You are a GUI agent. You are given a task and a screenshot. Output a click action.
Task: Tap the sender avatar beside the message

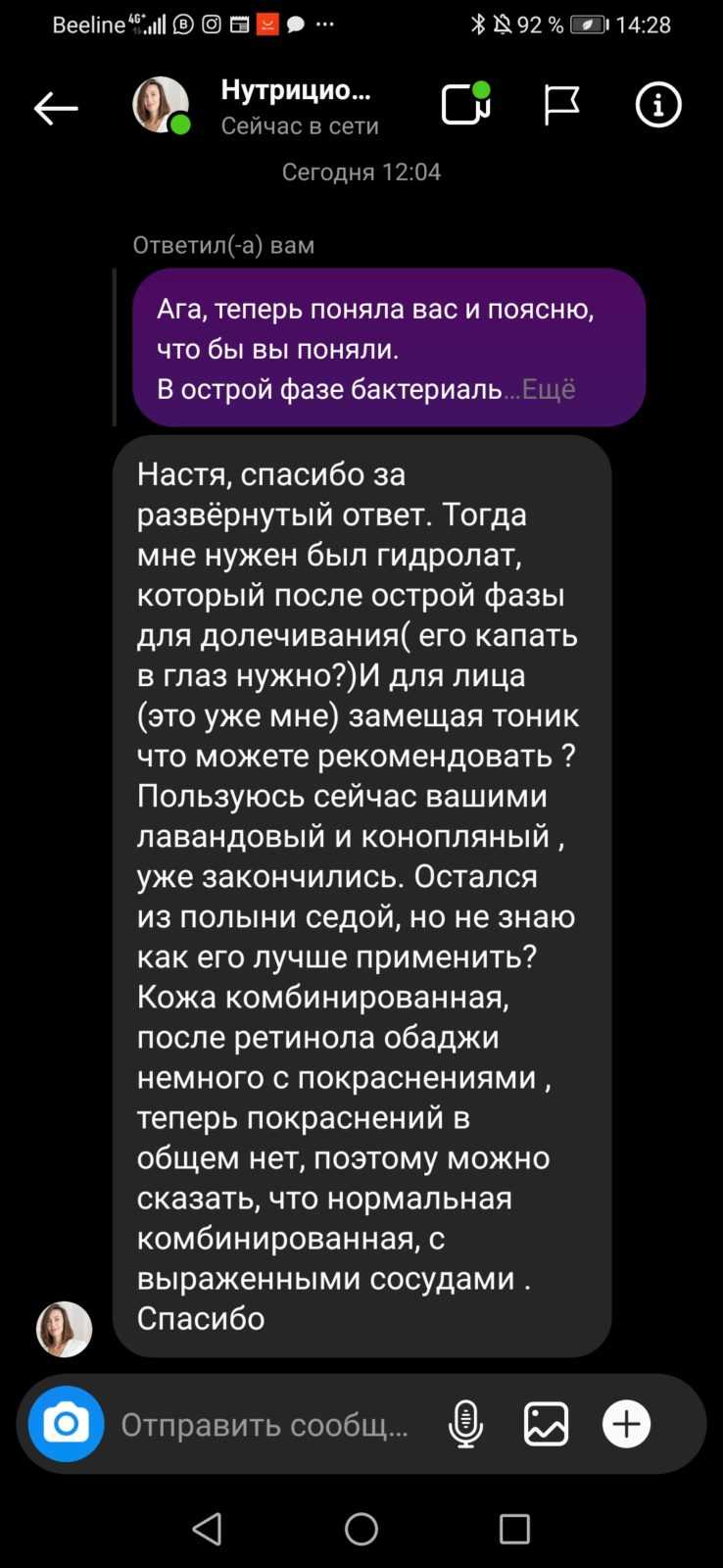point(64,1329)
